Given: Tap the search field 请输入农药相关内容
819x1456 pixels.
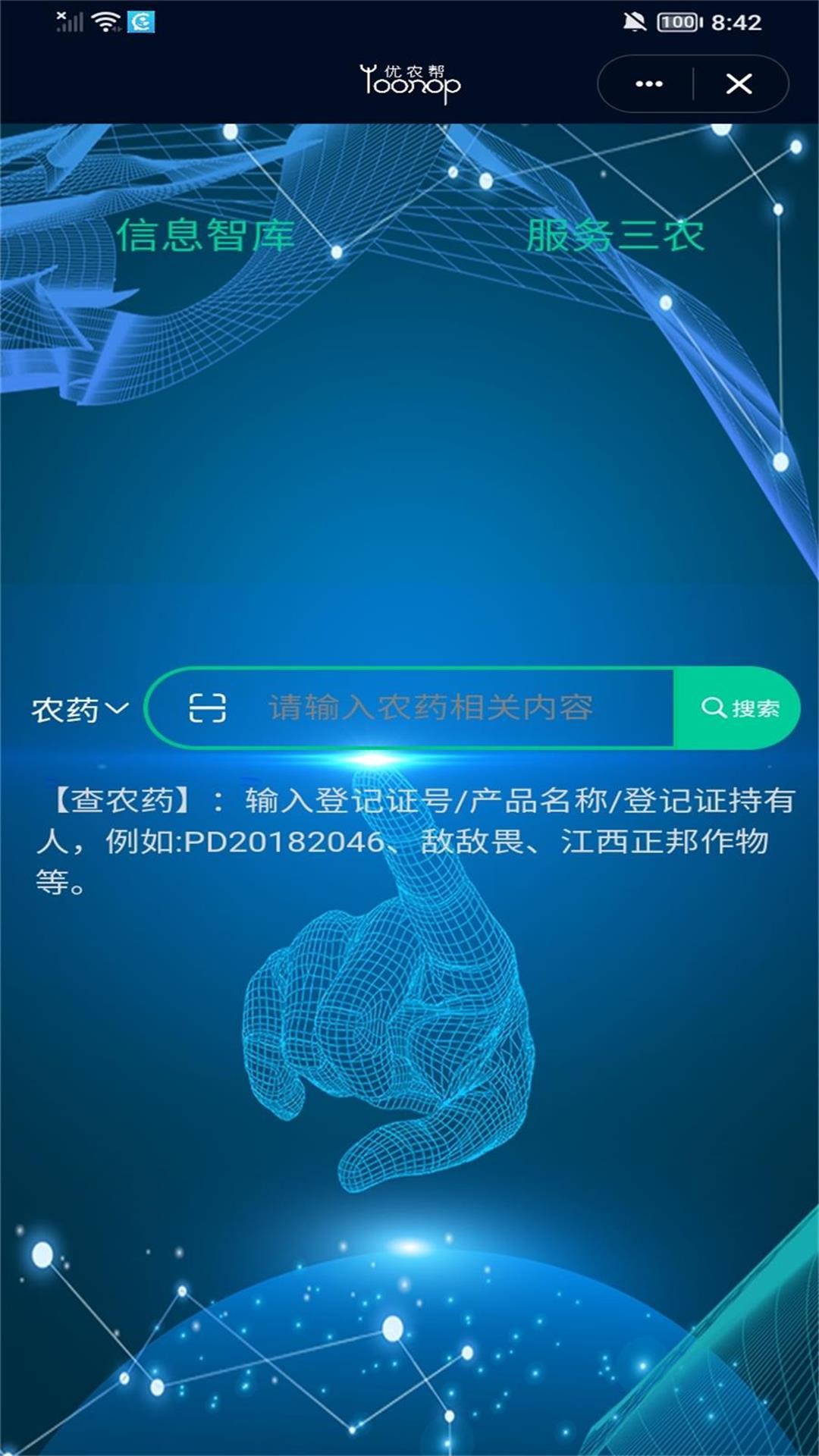Looking at the screenshot, I should [428, 708].
